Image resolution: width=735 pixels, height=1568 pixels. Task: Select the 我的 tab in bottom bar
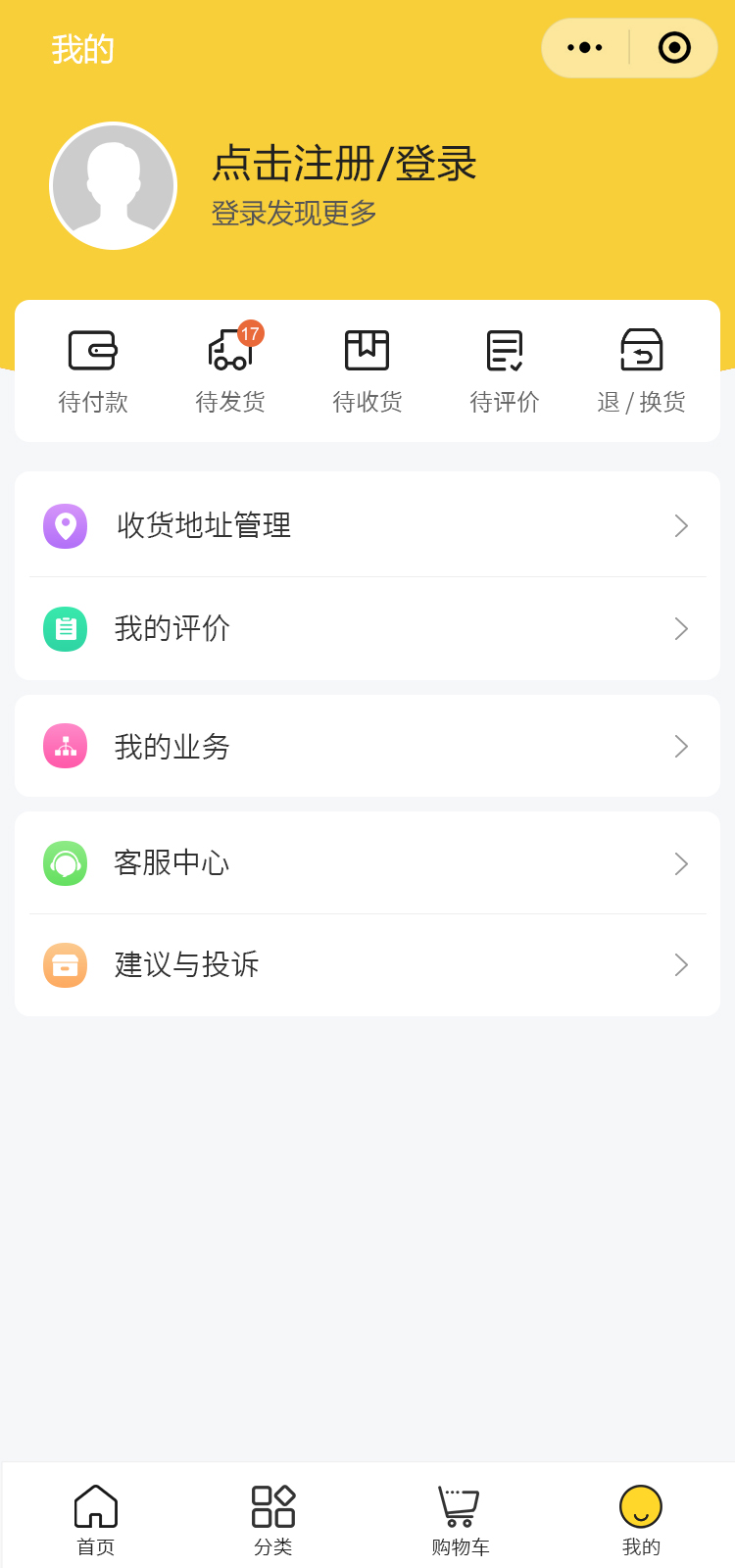pyautogui.click(x=641, y=1519)
